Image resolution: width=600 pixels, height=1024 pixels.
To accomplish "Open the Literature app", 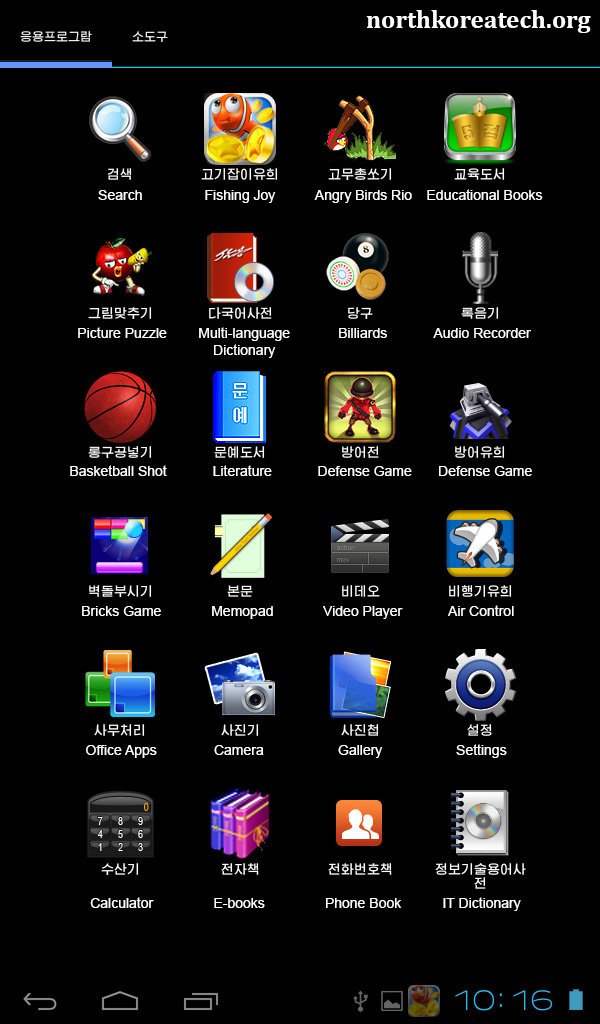I will [x=240, y=407].
